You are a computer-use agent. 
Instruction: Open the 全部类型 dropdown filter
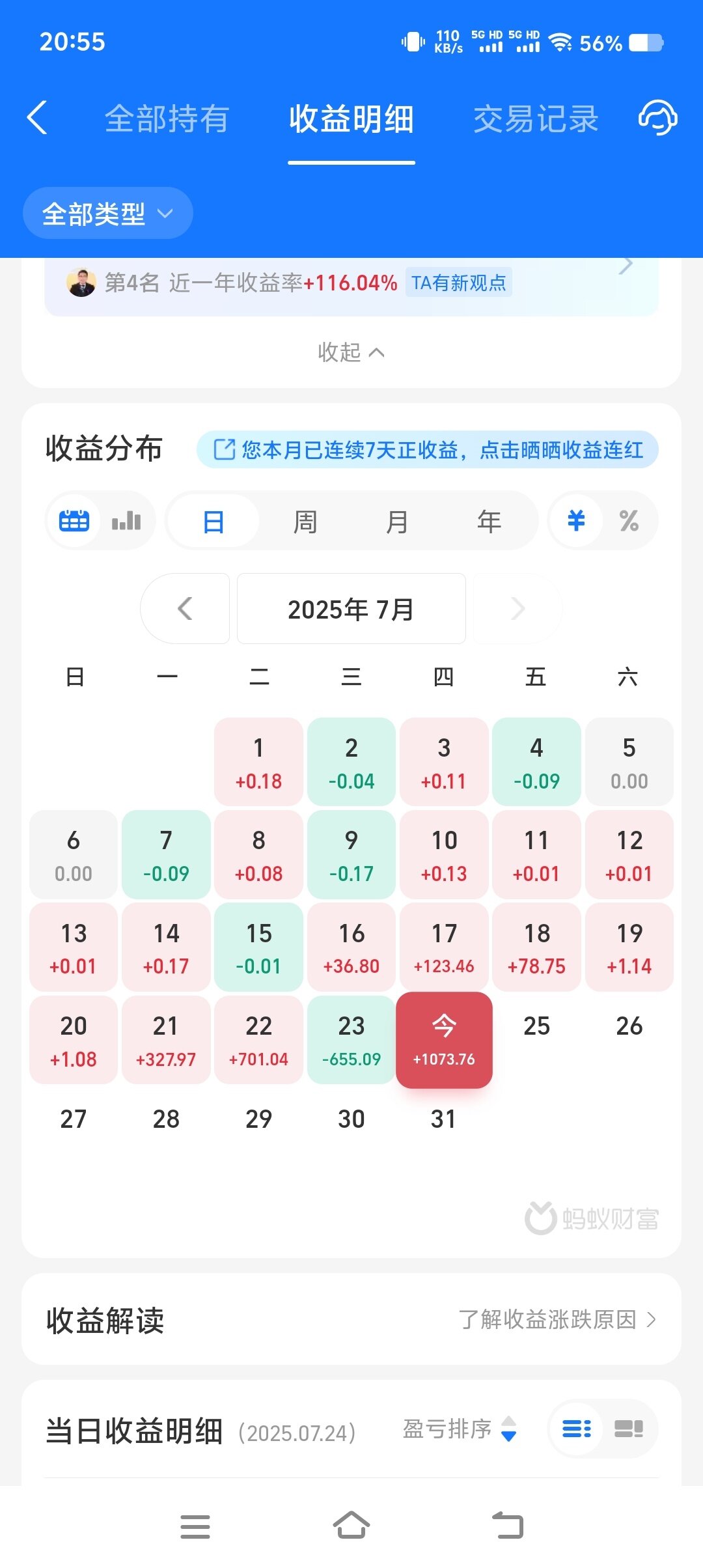(107, 214)
